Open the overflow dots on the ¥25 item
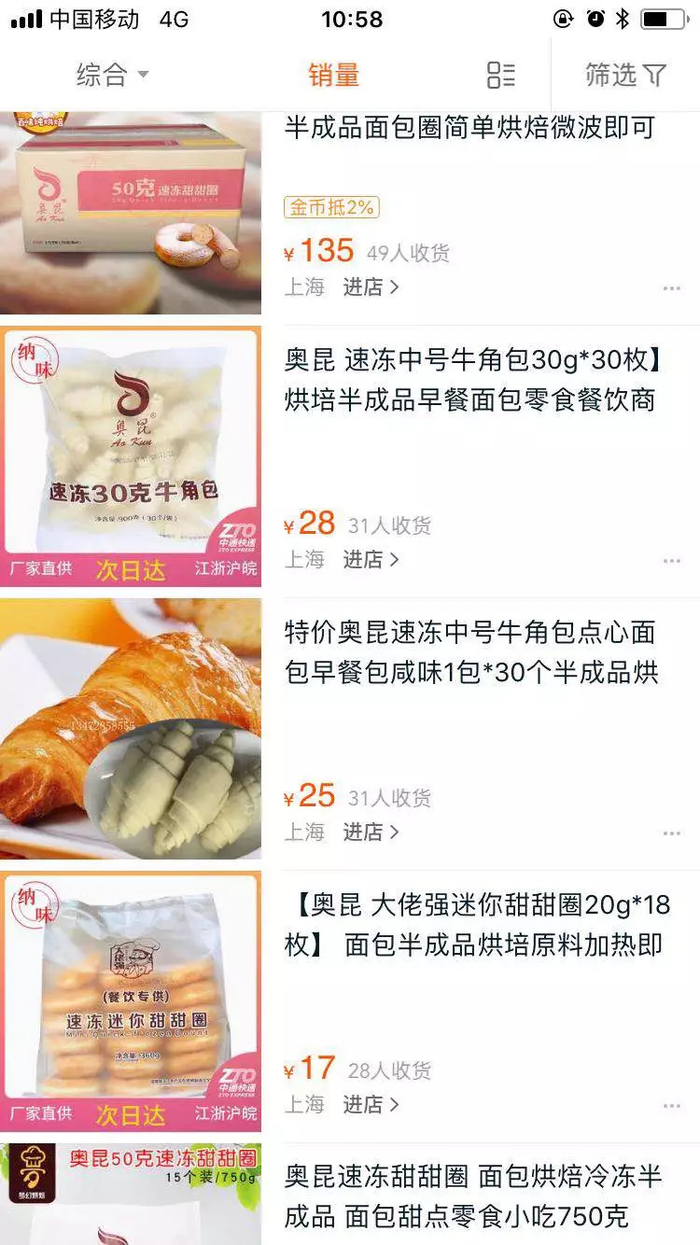700x1245 pixels. point(671,833)
